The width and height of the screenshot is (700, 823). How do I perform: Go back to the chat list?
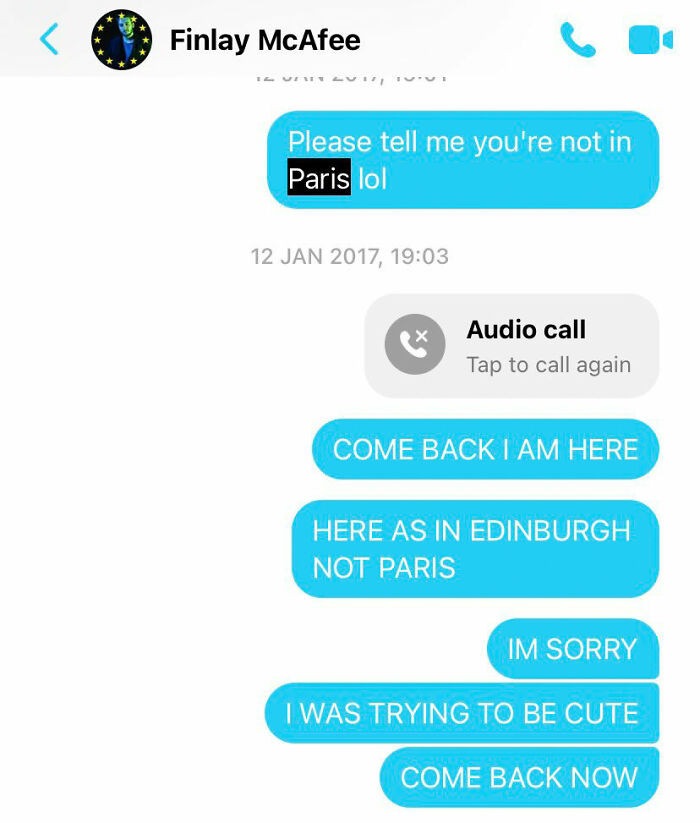(x=48, y=40)
